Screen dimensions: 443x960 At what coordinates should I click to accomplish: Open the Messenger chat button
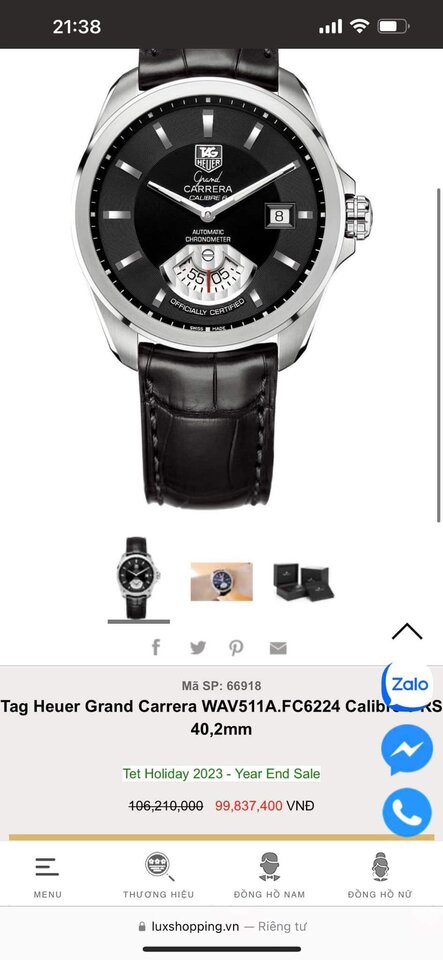[x=407, y=749]
